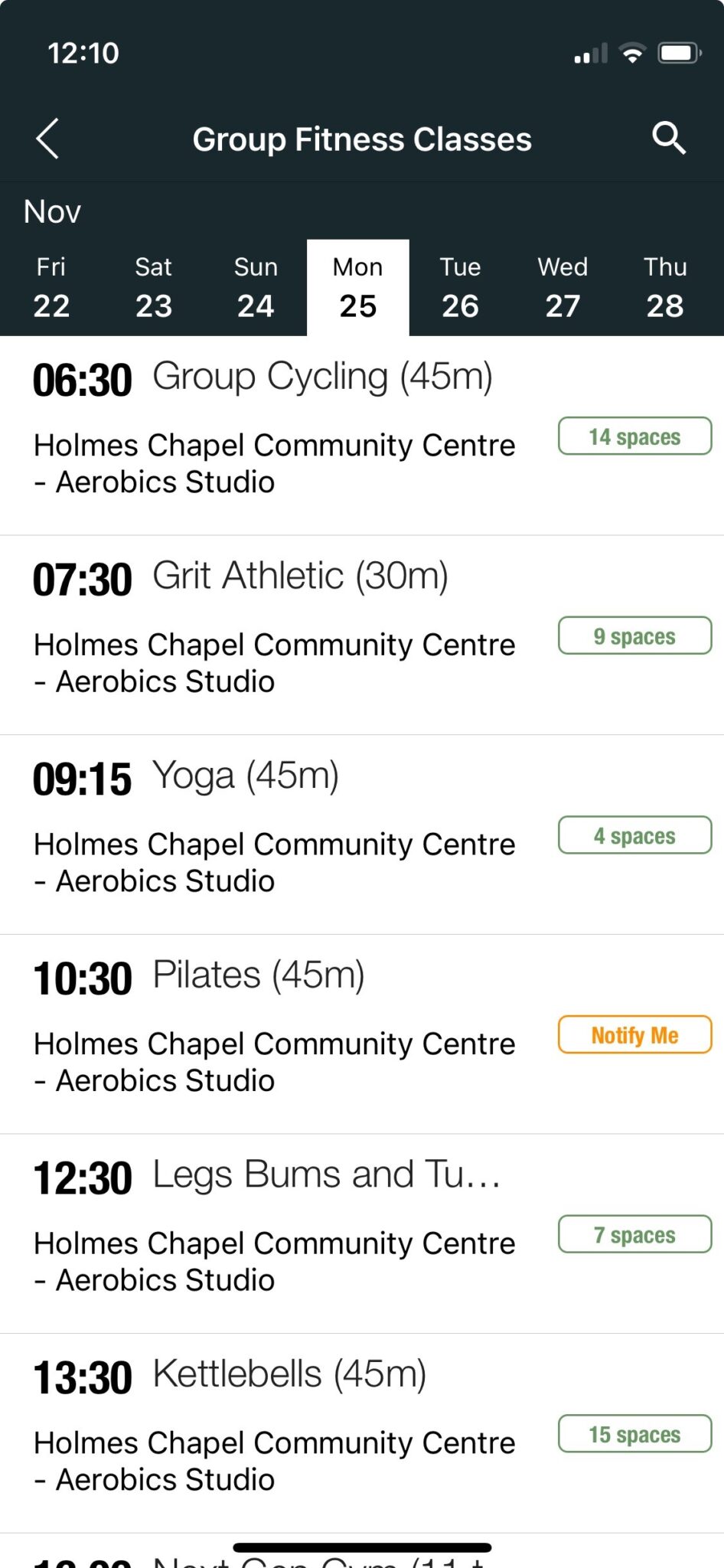Viewport: 724px width, 1568px height.
Task: Reserve one of 4 Yoga spaces
Action: (634, 835)
